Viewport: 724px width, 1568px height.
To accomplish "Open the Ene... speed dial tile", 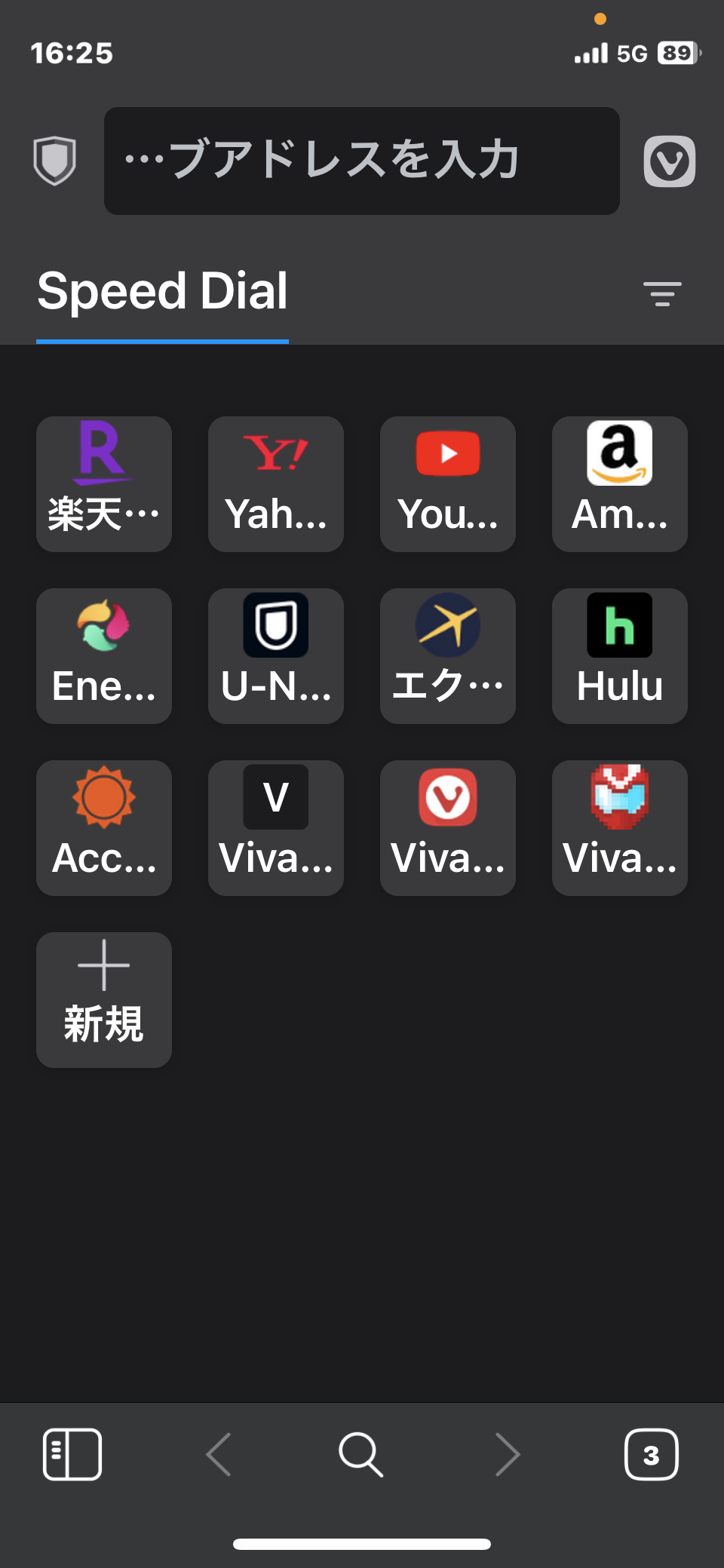I will pyautogui.click(x=104, y=656).
